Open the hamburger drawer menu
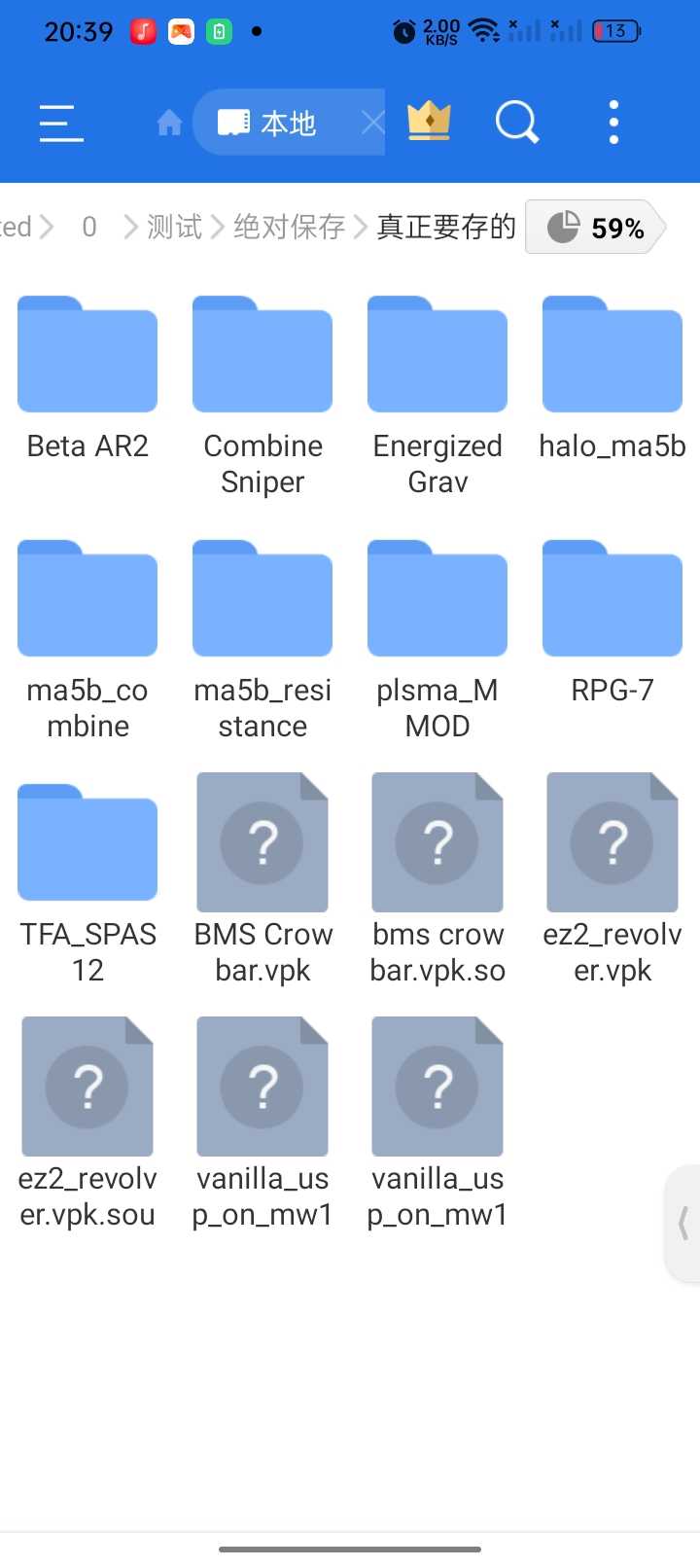700x1568 pixels. point(61,124)
